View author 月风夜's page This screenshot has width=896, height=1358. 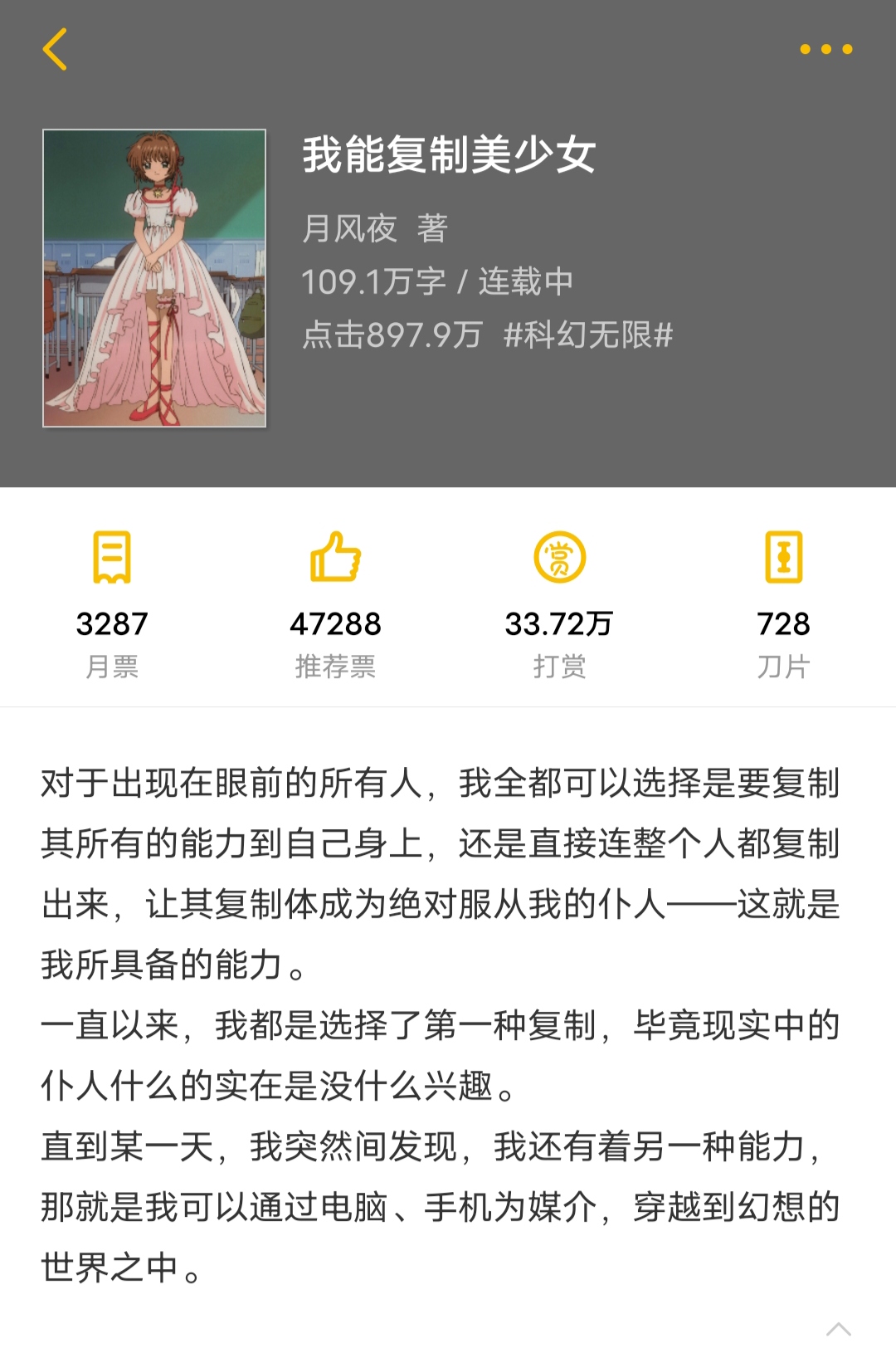pos(349,228)
